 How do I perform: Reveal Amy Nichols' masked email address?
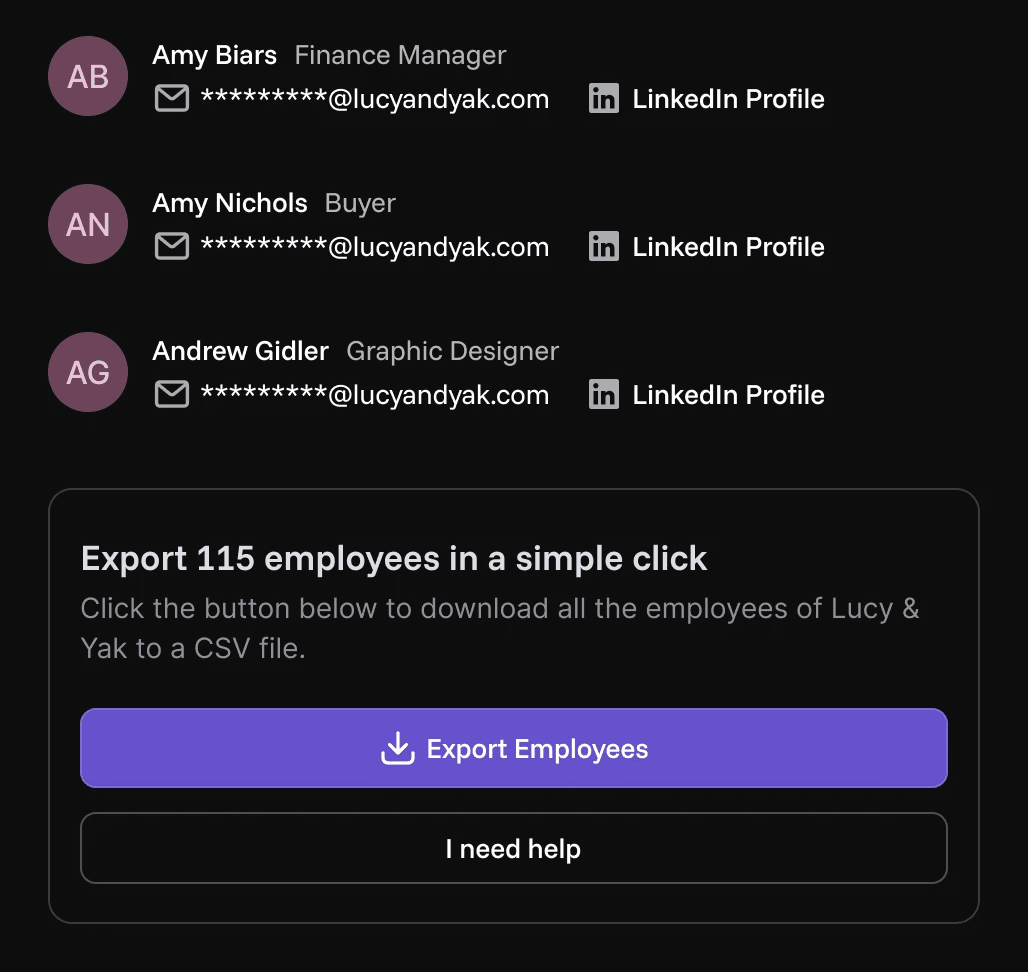click(352, 247)
